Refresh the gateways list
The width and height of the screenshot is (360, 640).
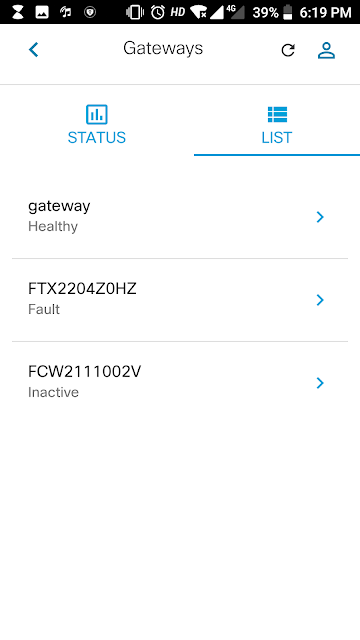[288, 50]
